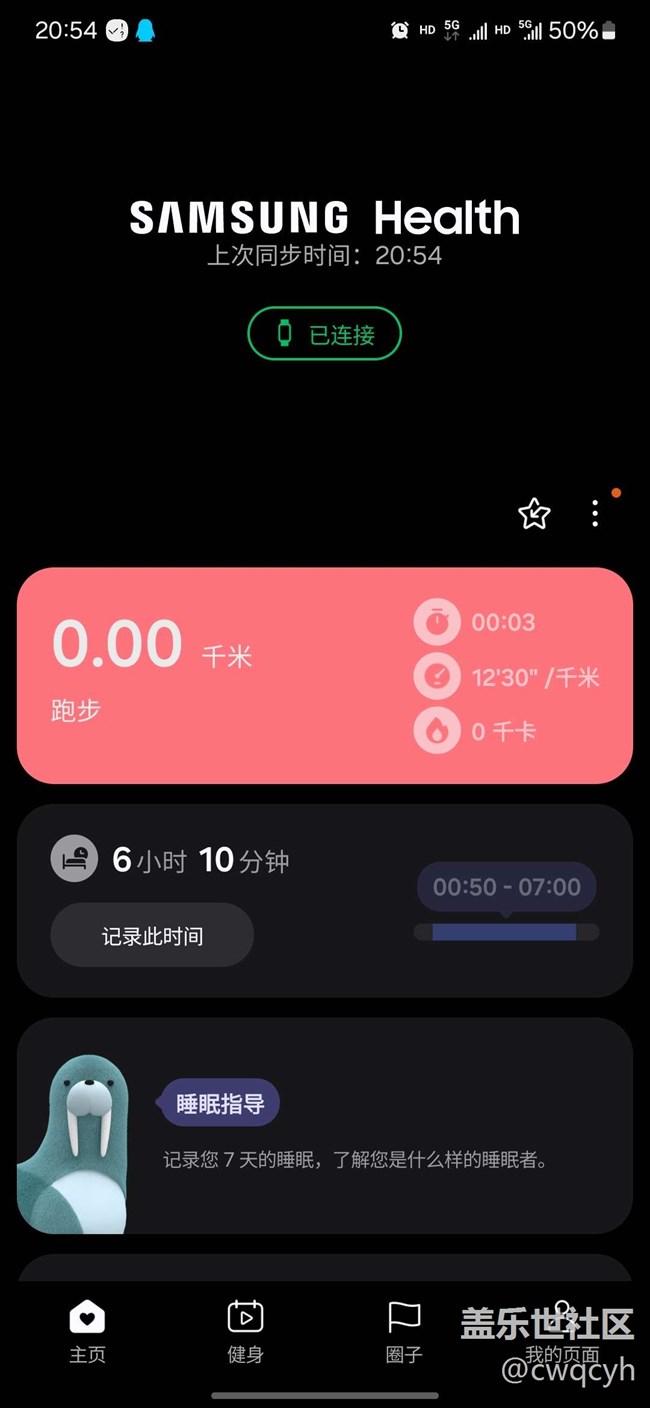Open the three-dot overflow menu
Image resolution: width=650 pixels, height=1408 pixels.
coord(595,514)
